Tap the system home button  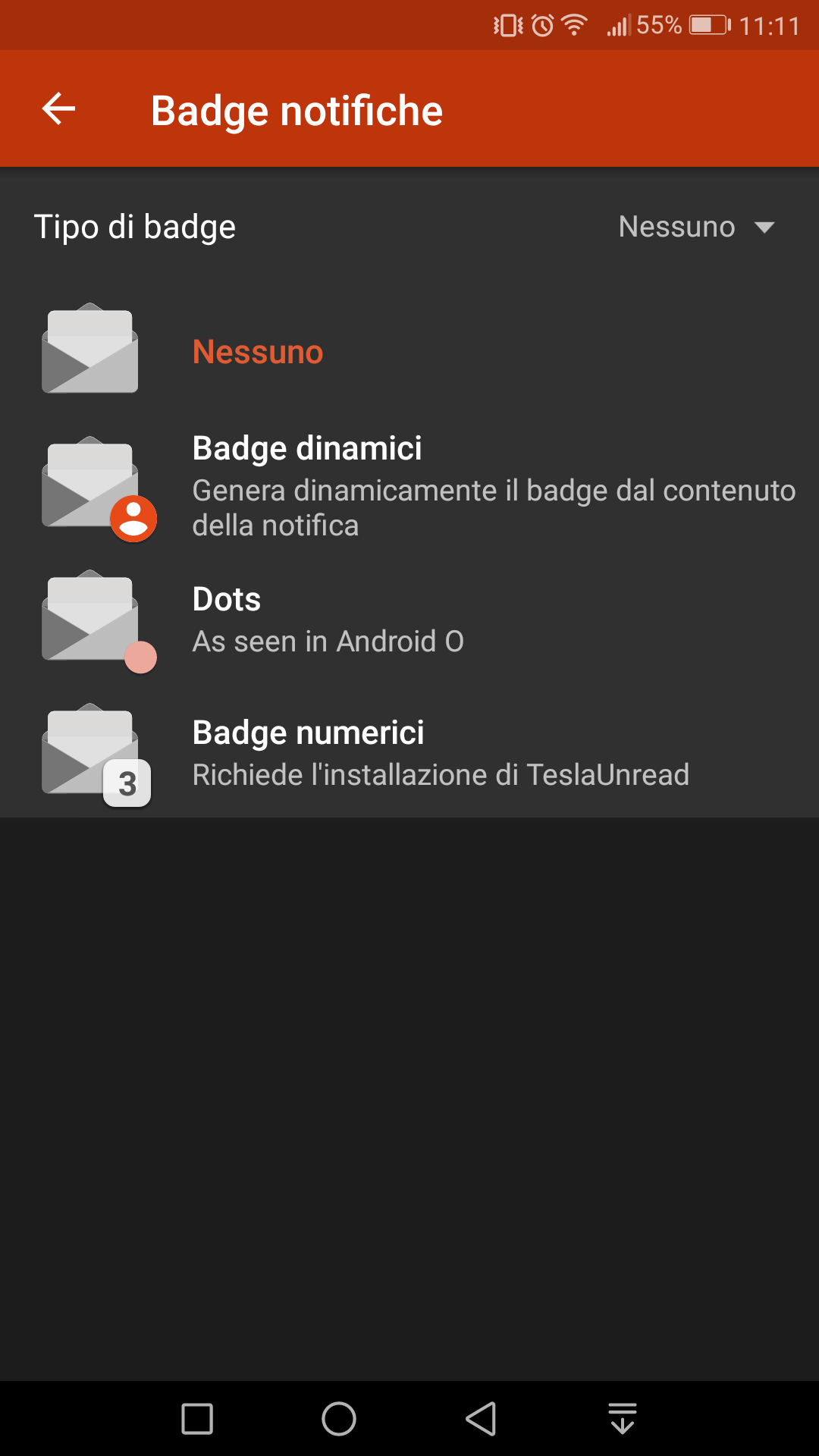339,1418
